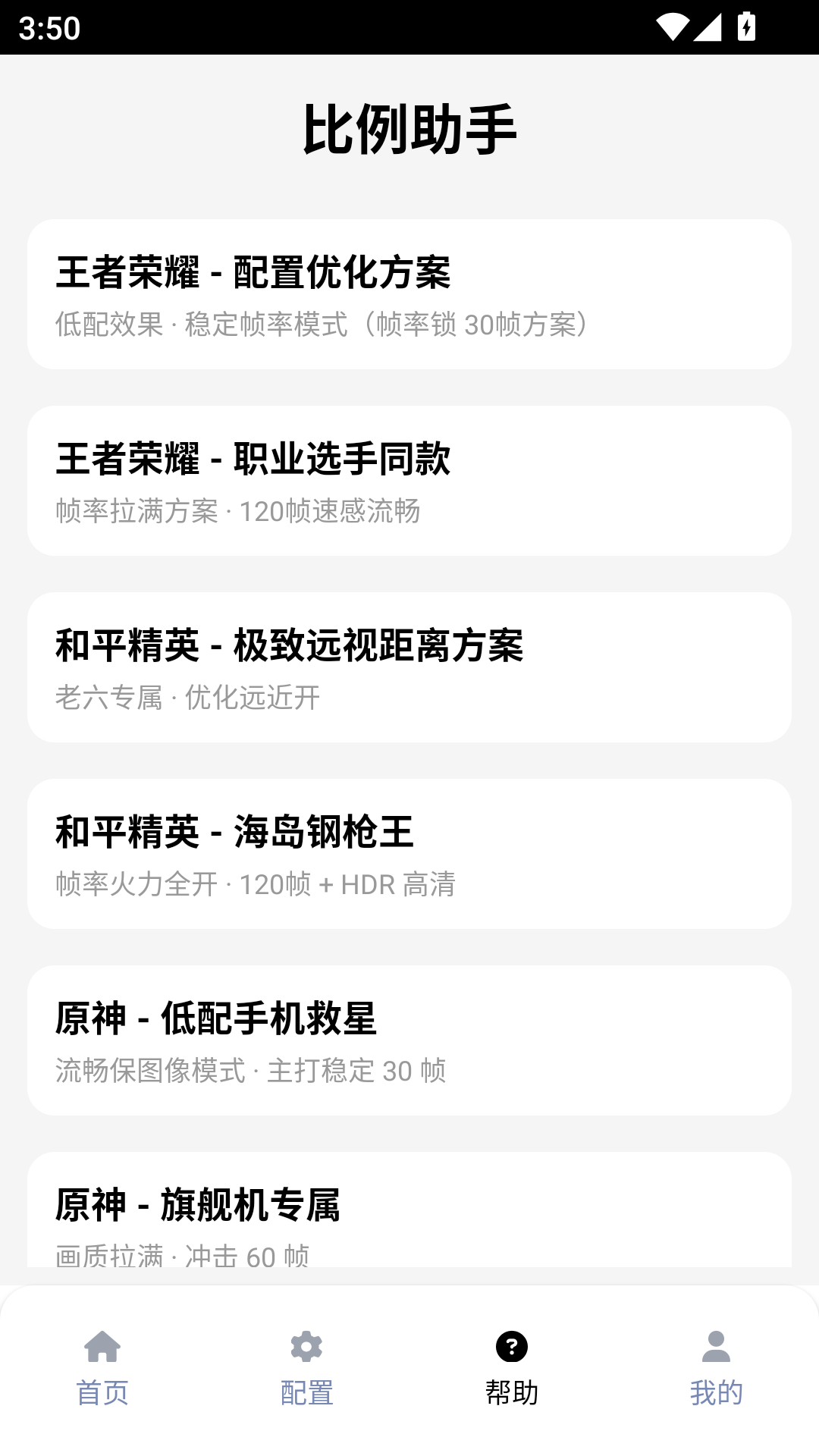This screenshot has height=1456, width=819.
Task: Open 王者荣耀 职业选手同款 scheme
Action: pyautogui.click(x=409, y=480)
